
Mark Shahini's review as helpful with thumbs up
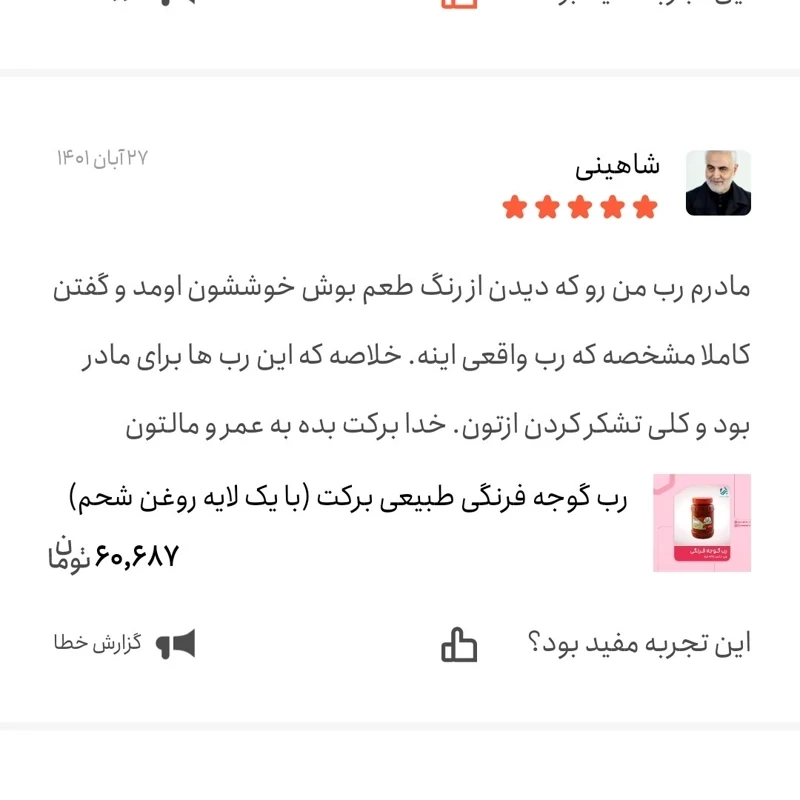click(459, 645)
